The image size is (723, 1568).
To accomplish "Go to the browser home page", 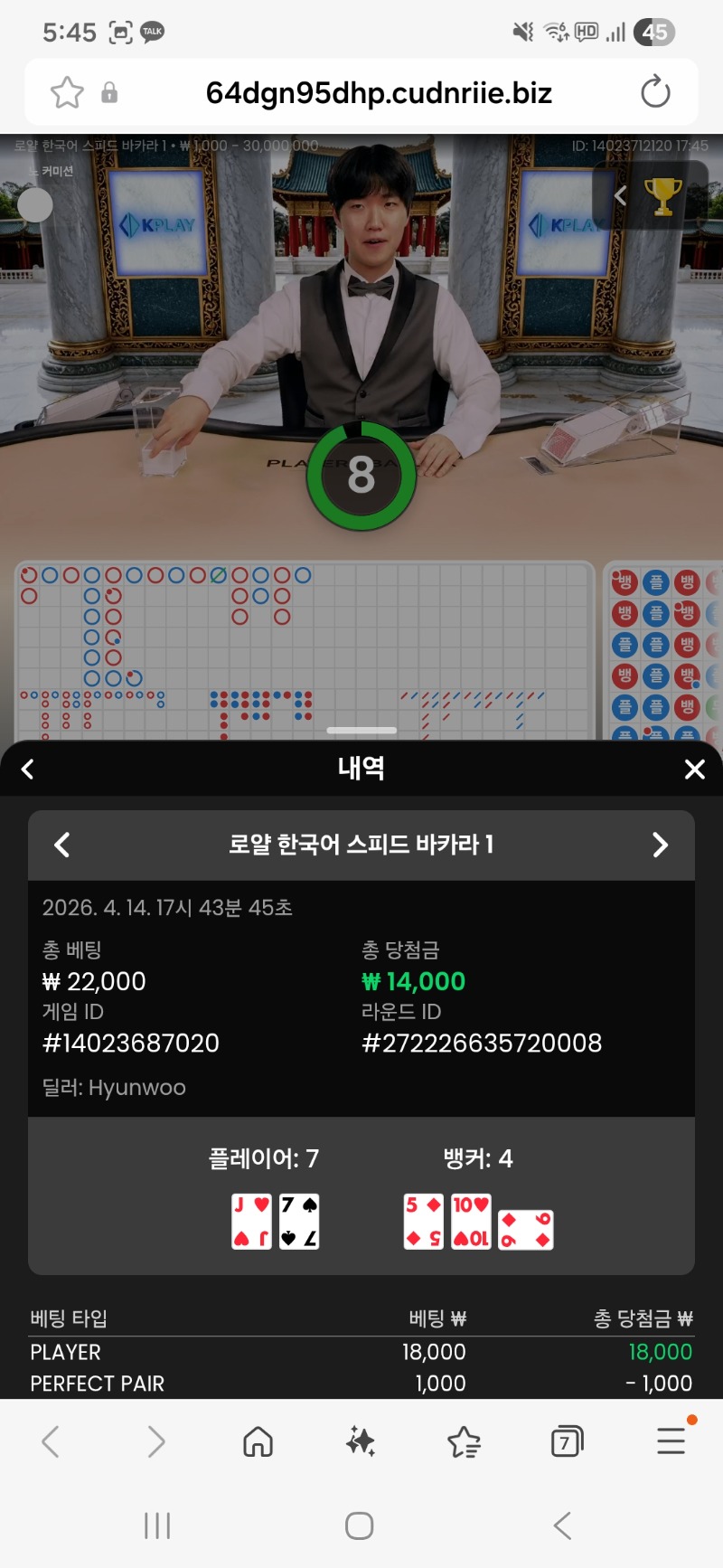I will point(258,1441).
